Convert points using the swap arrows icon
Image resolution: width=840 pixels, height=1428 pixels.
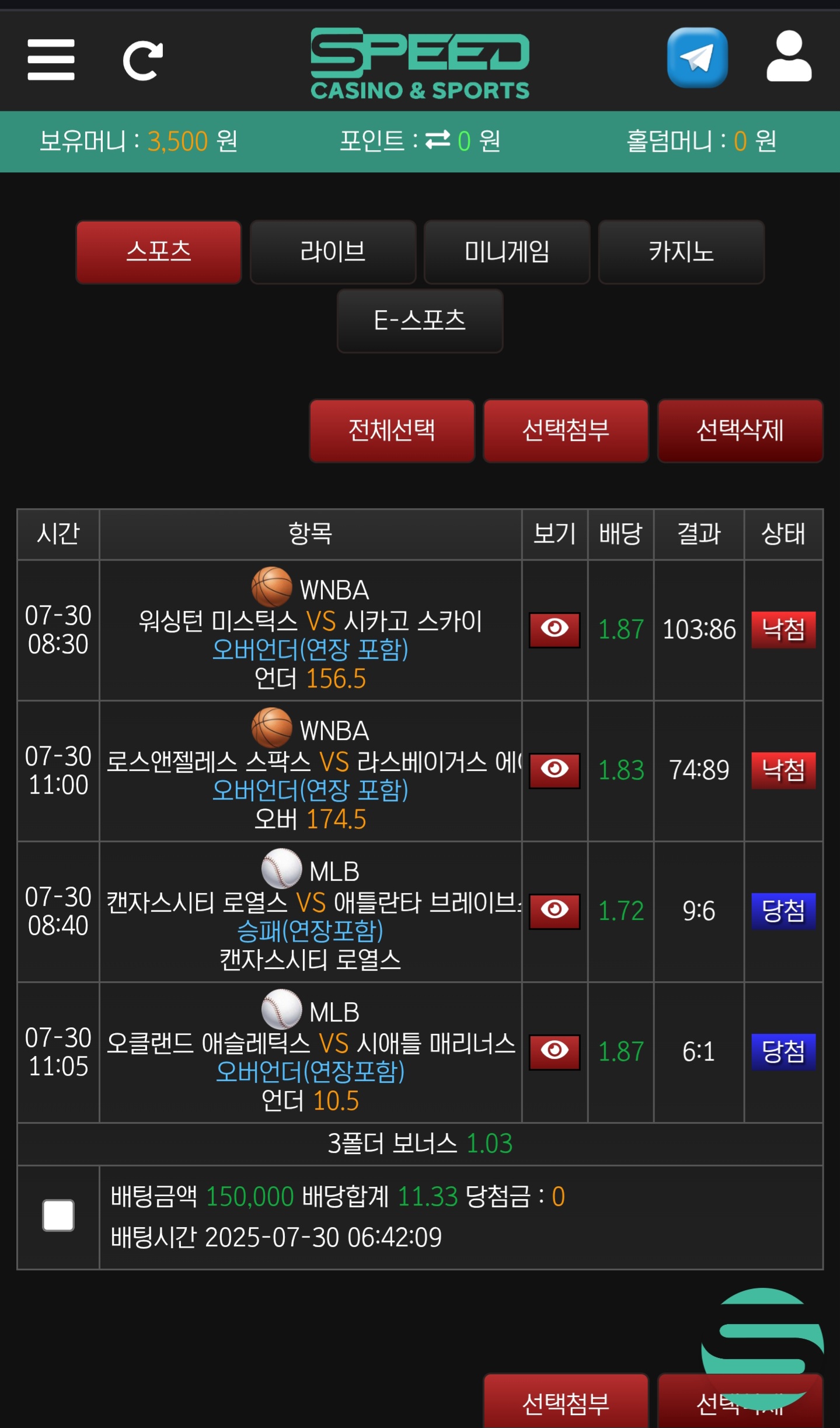(437, 140)
